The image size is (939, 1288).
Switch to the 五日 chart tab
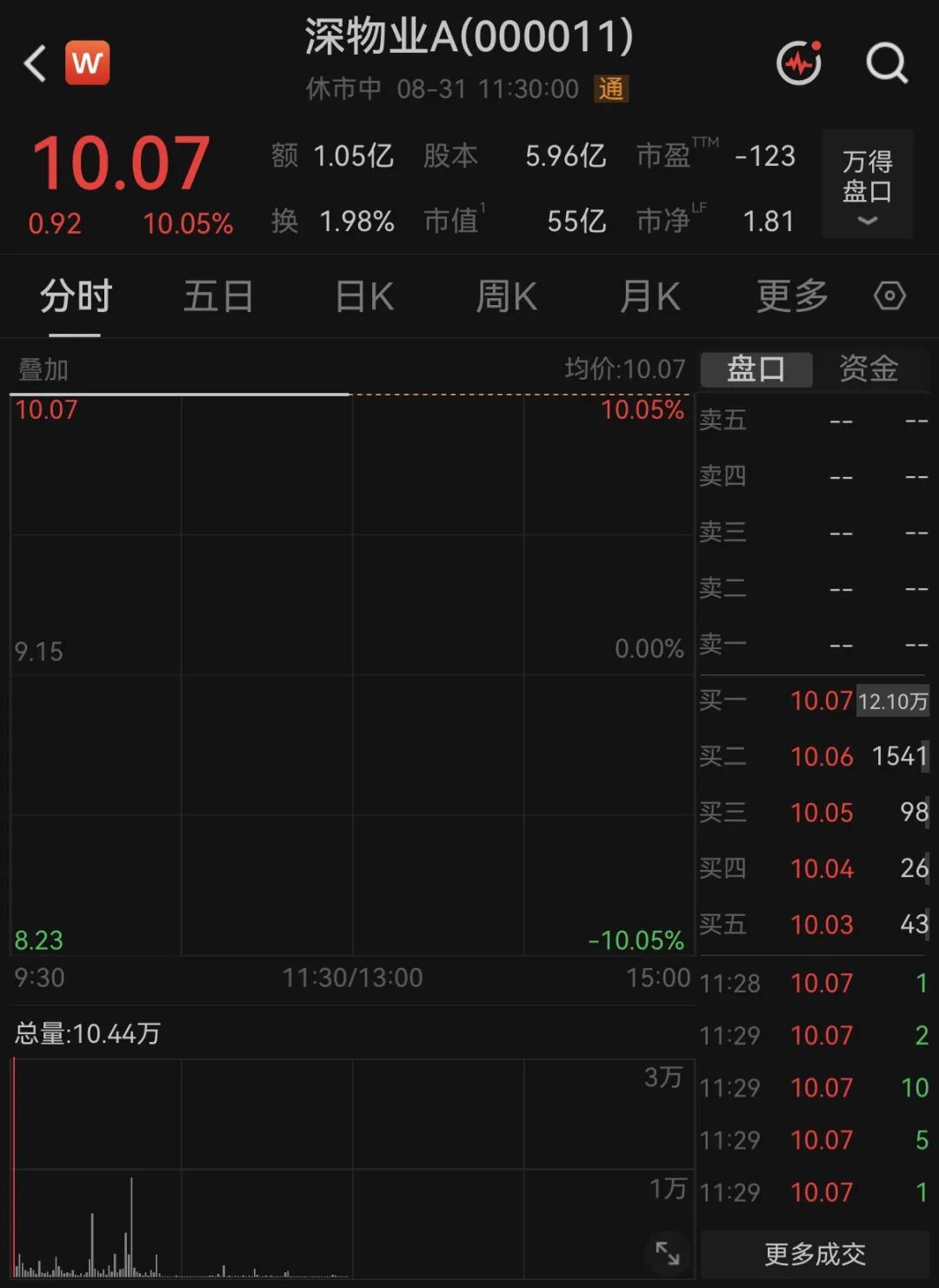coord(218,296)
